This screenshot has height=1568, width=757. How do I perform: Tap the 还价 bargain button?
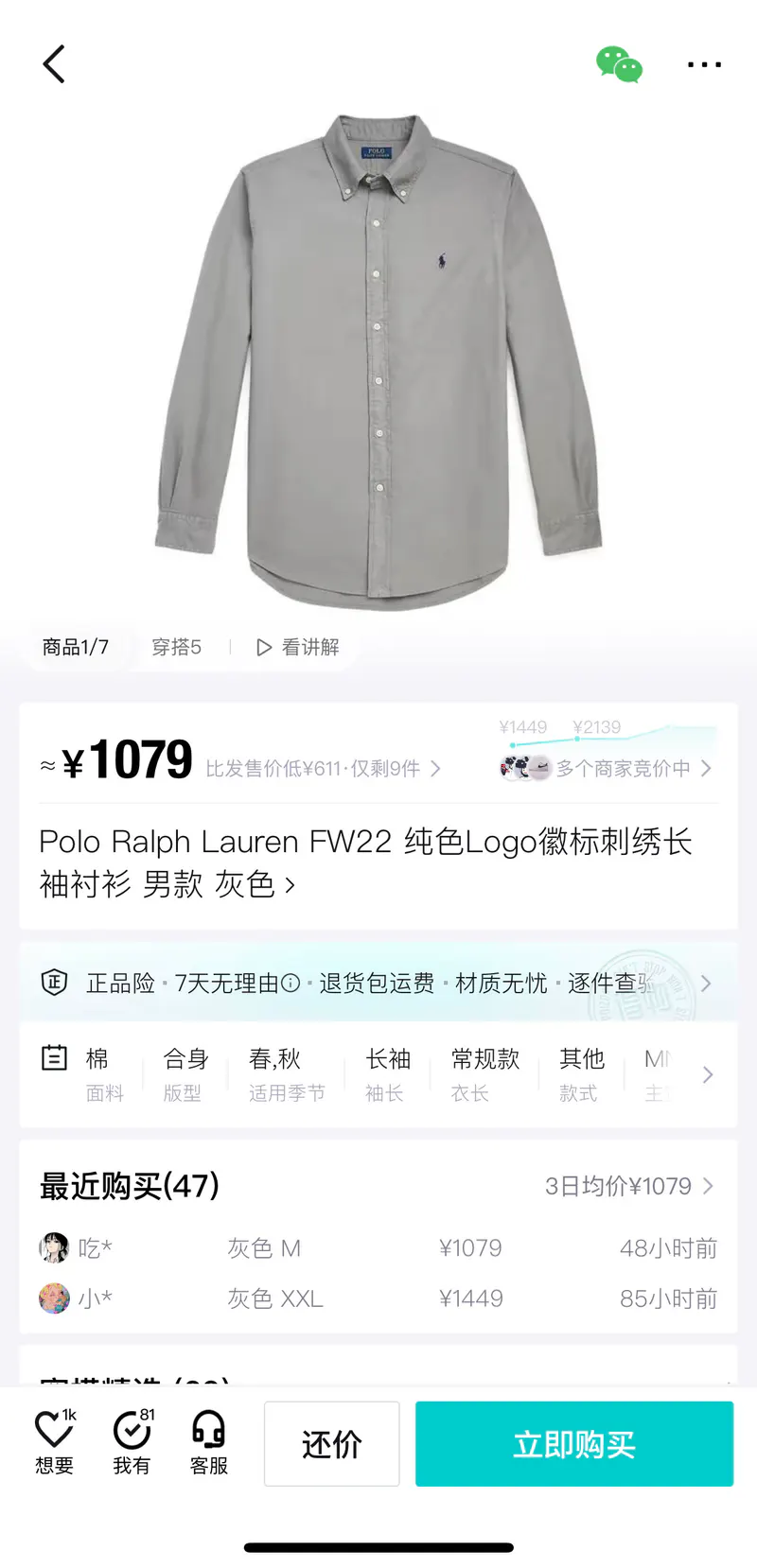coord(332,1444)
